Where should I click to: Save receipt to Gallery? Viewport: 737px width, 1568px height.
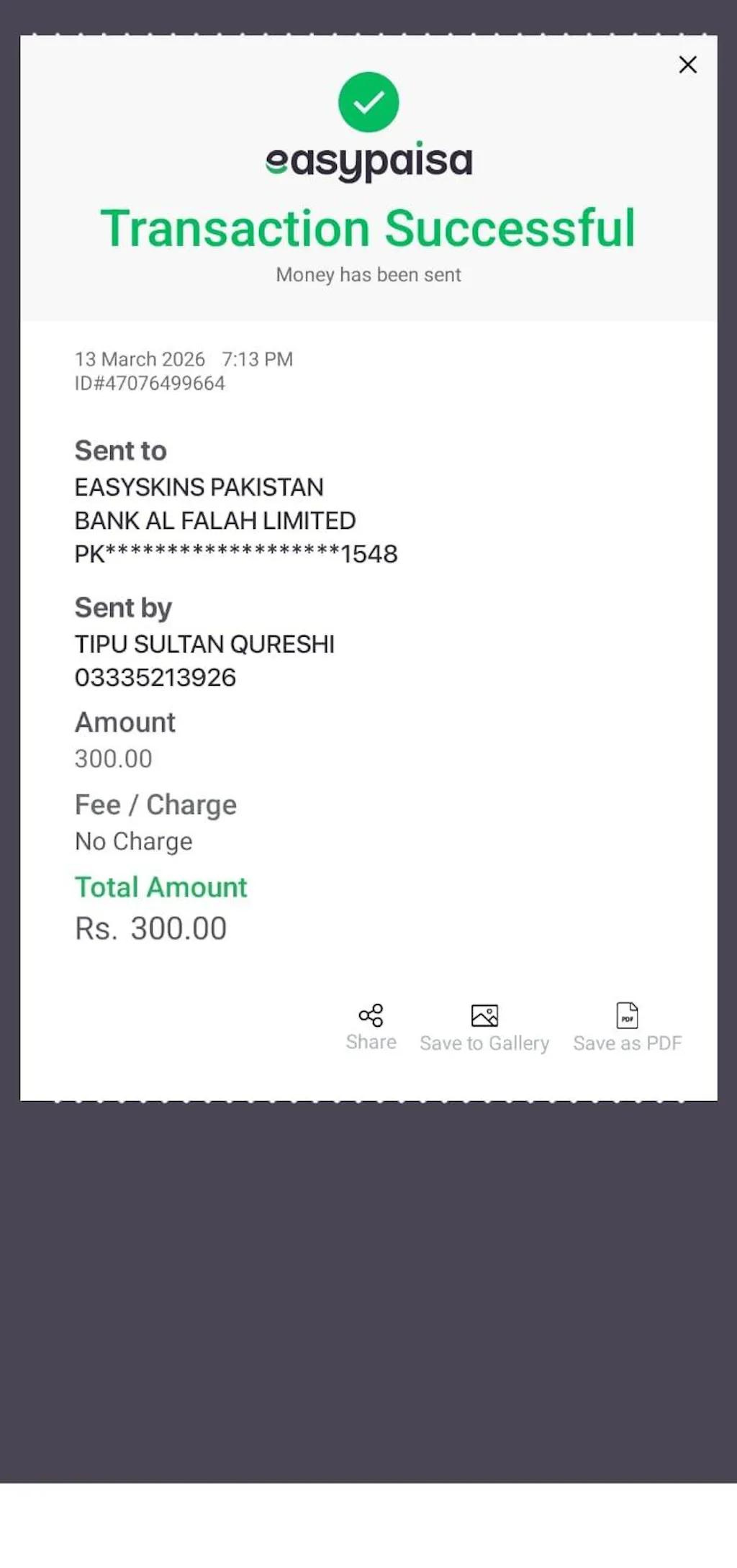[x=484, y=1028]
